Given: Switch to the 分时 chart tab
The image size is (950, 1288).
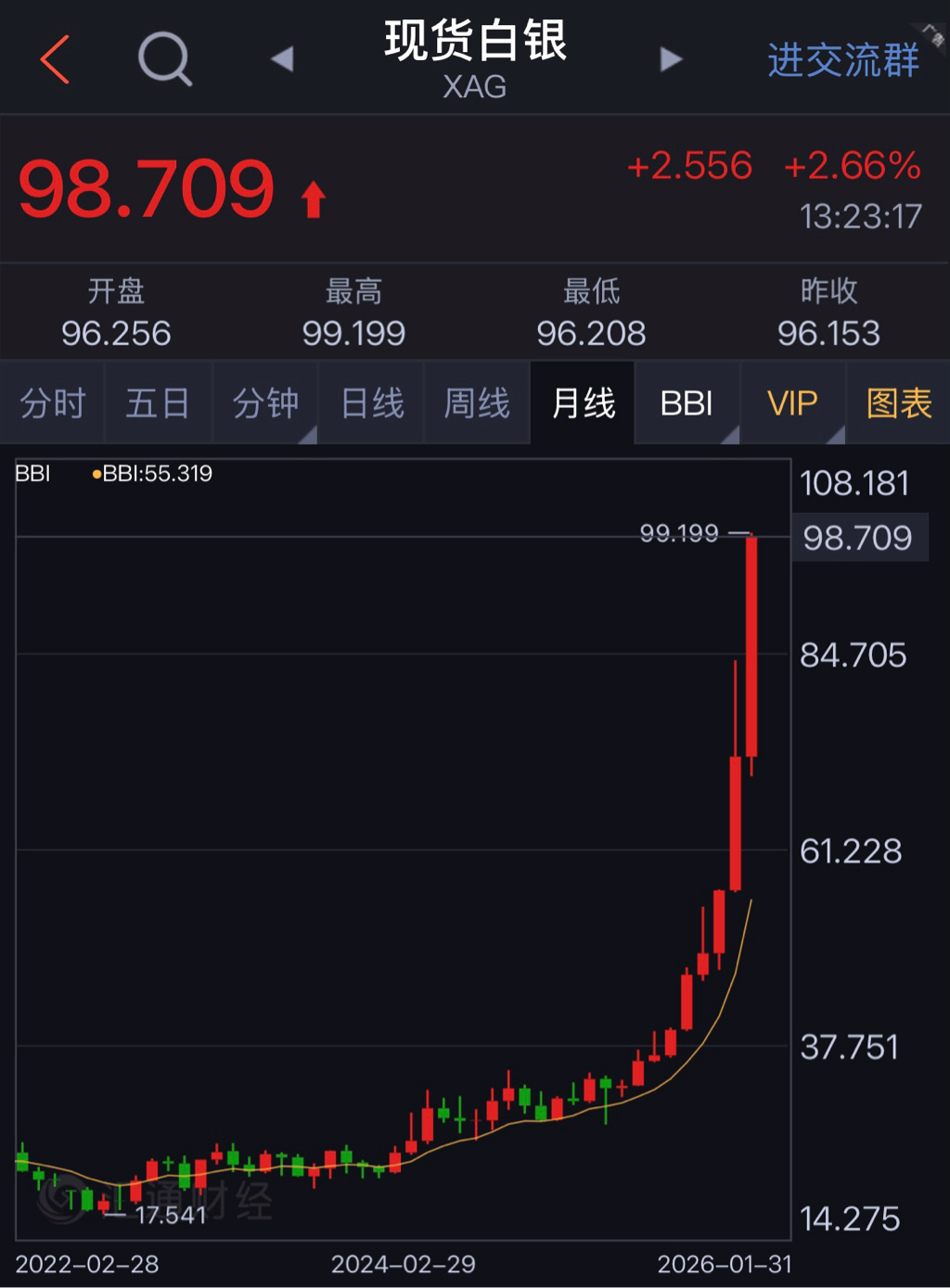Looking at the screenshot, I should click(53, 403).
